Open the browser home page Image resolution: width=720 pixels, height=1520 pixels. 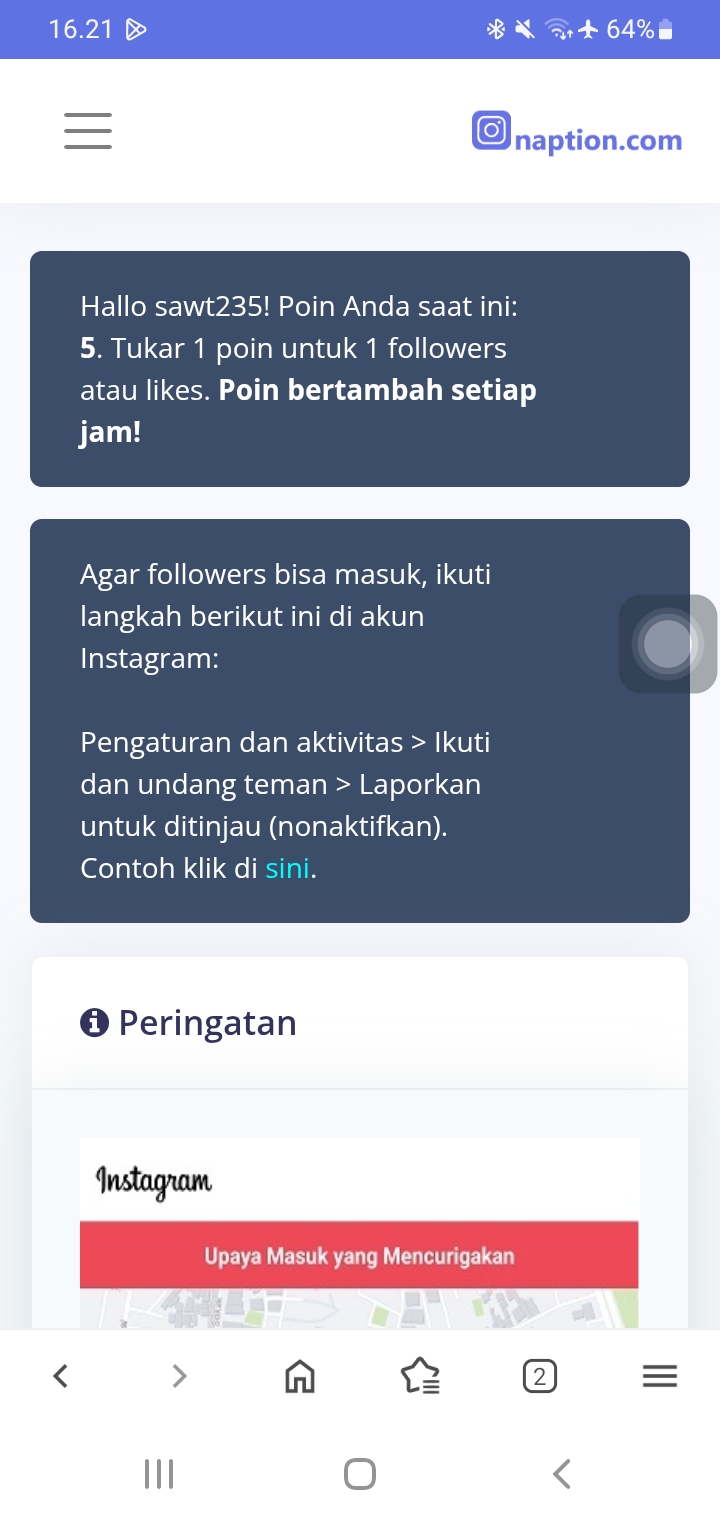tap(299, 1377)
